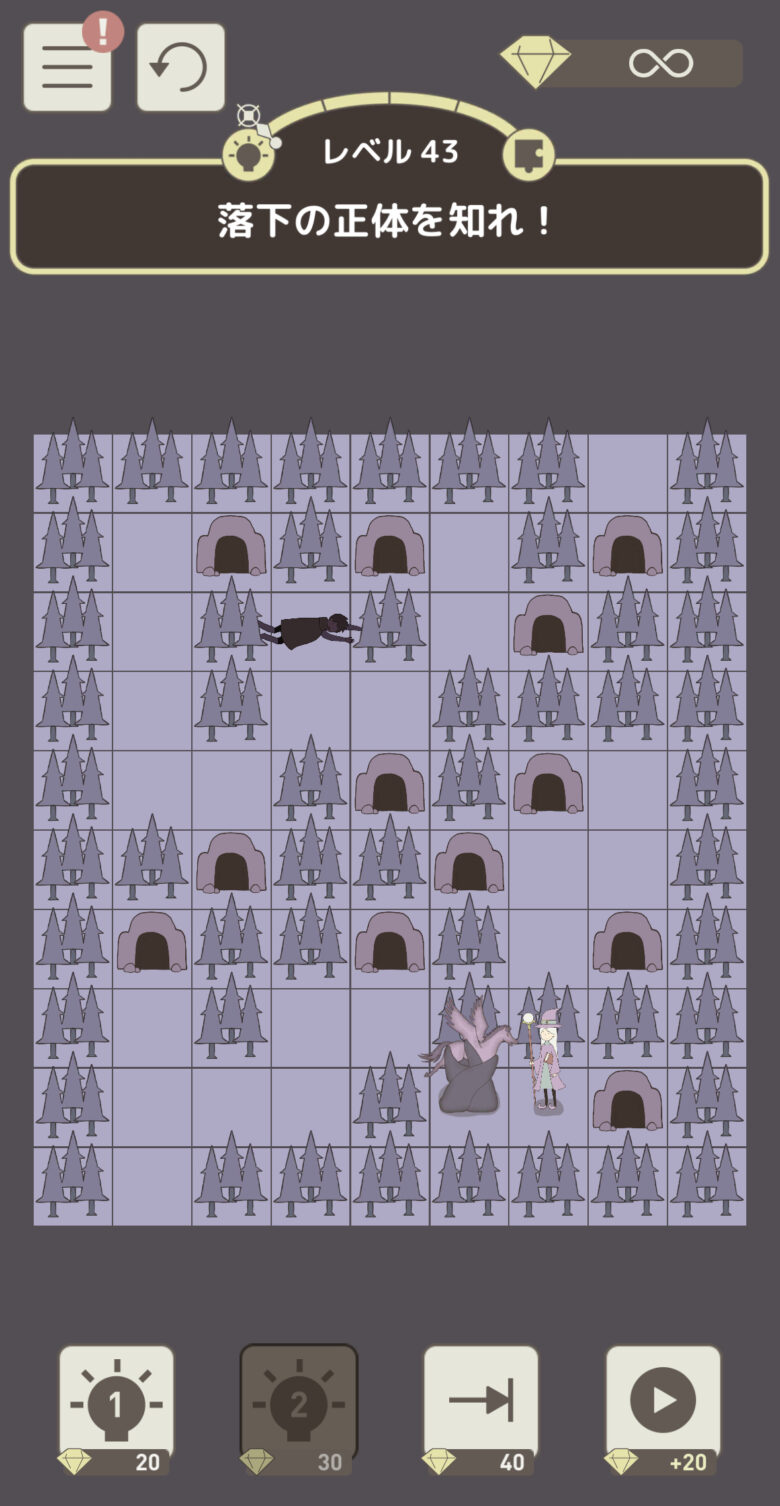Tap the fallen dark figure on the board

pyautogui.click(x=309, y=631)
